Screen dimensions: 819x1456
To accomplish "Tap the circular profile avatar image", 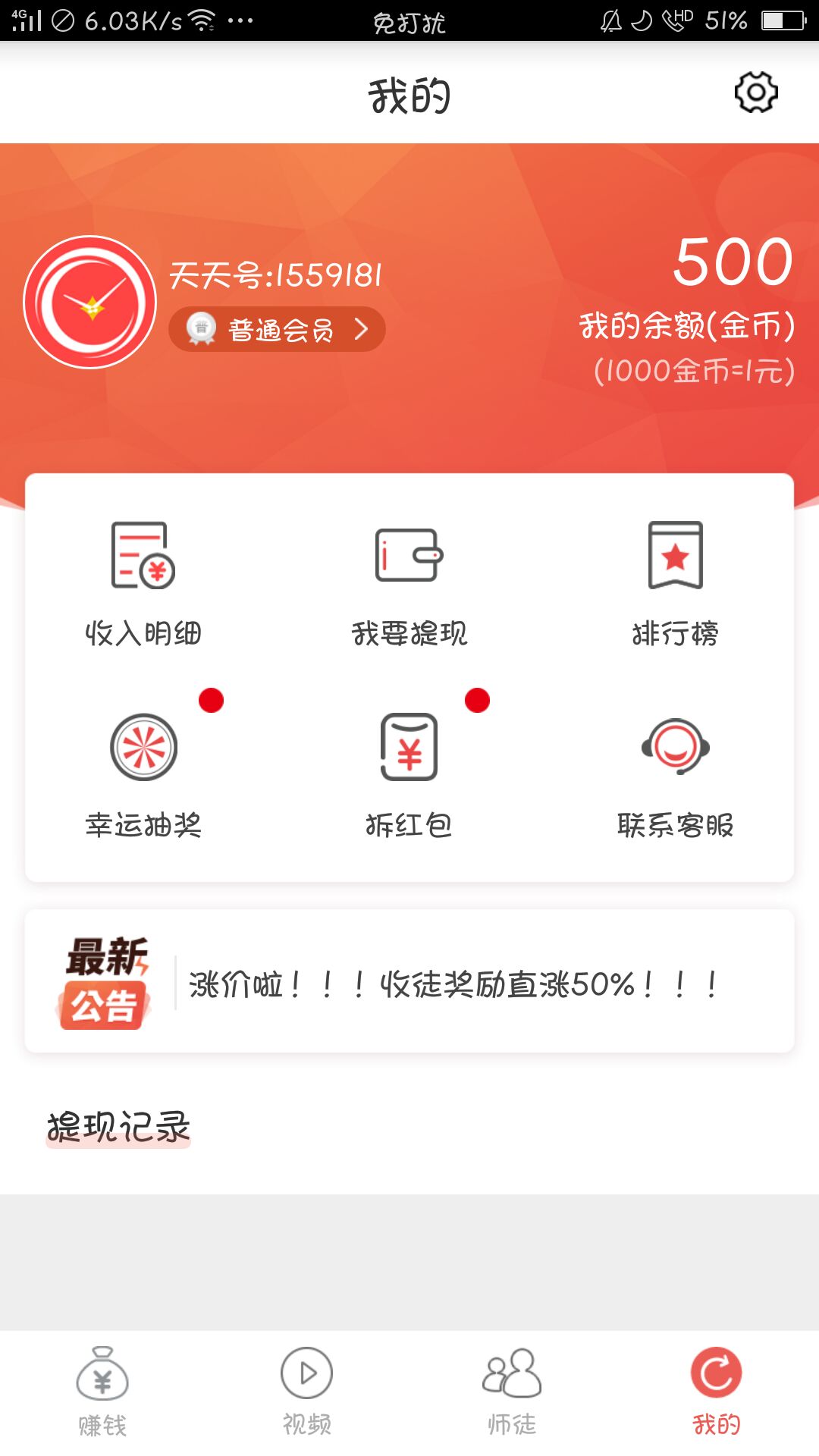I will click(x=91, y=301).
